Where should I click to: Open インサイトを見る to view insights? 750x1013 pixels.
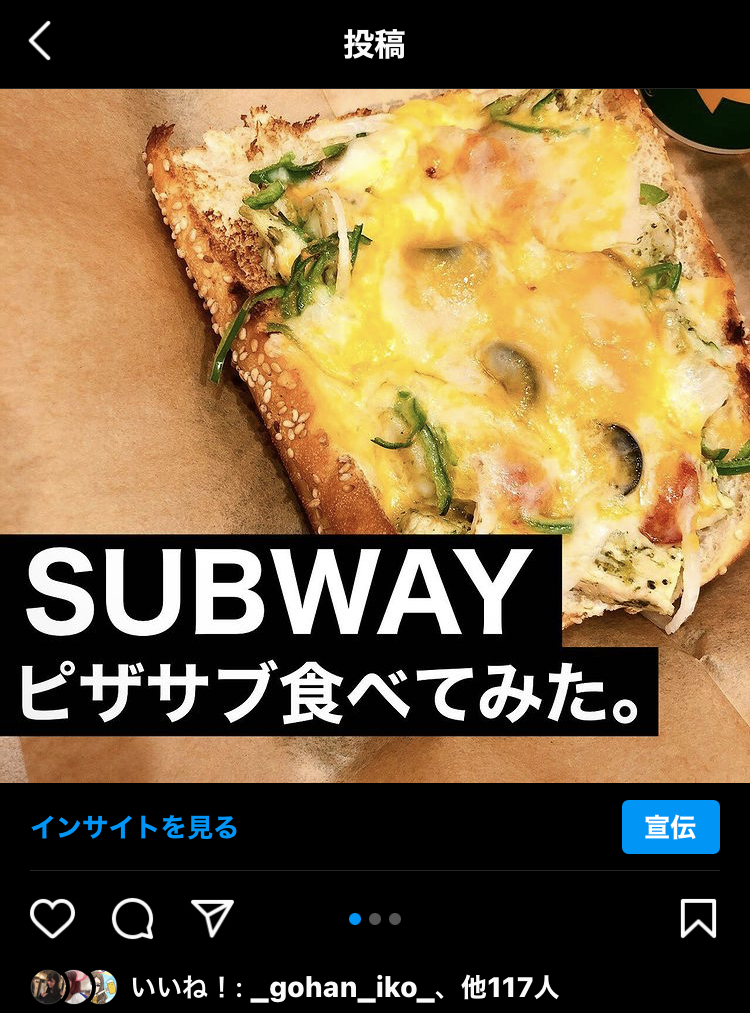point(134,827)
